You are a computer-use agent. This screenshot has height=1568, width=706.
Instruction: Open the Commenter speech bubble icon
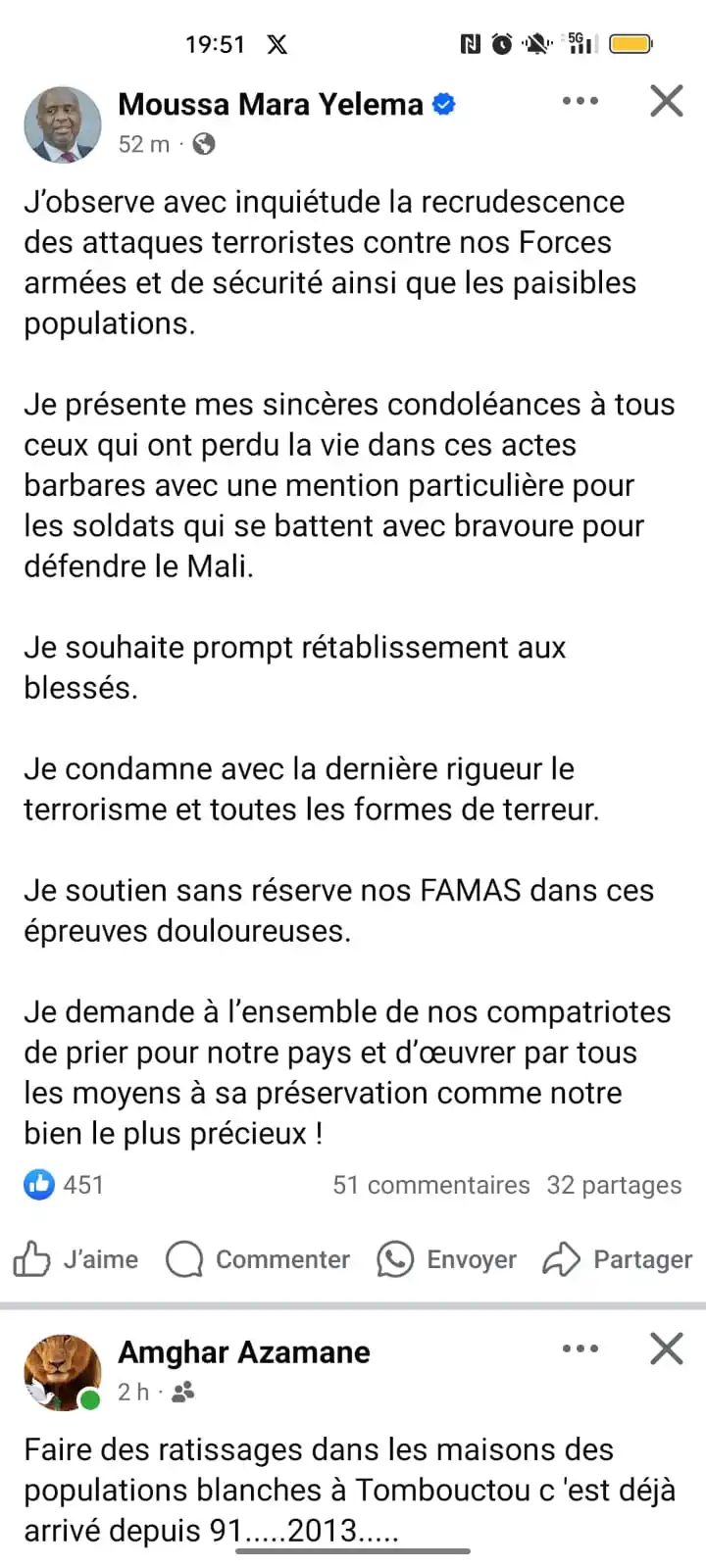pyautogui.click(x=184, y=1259)
